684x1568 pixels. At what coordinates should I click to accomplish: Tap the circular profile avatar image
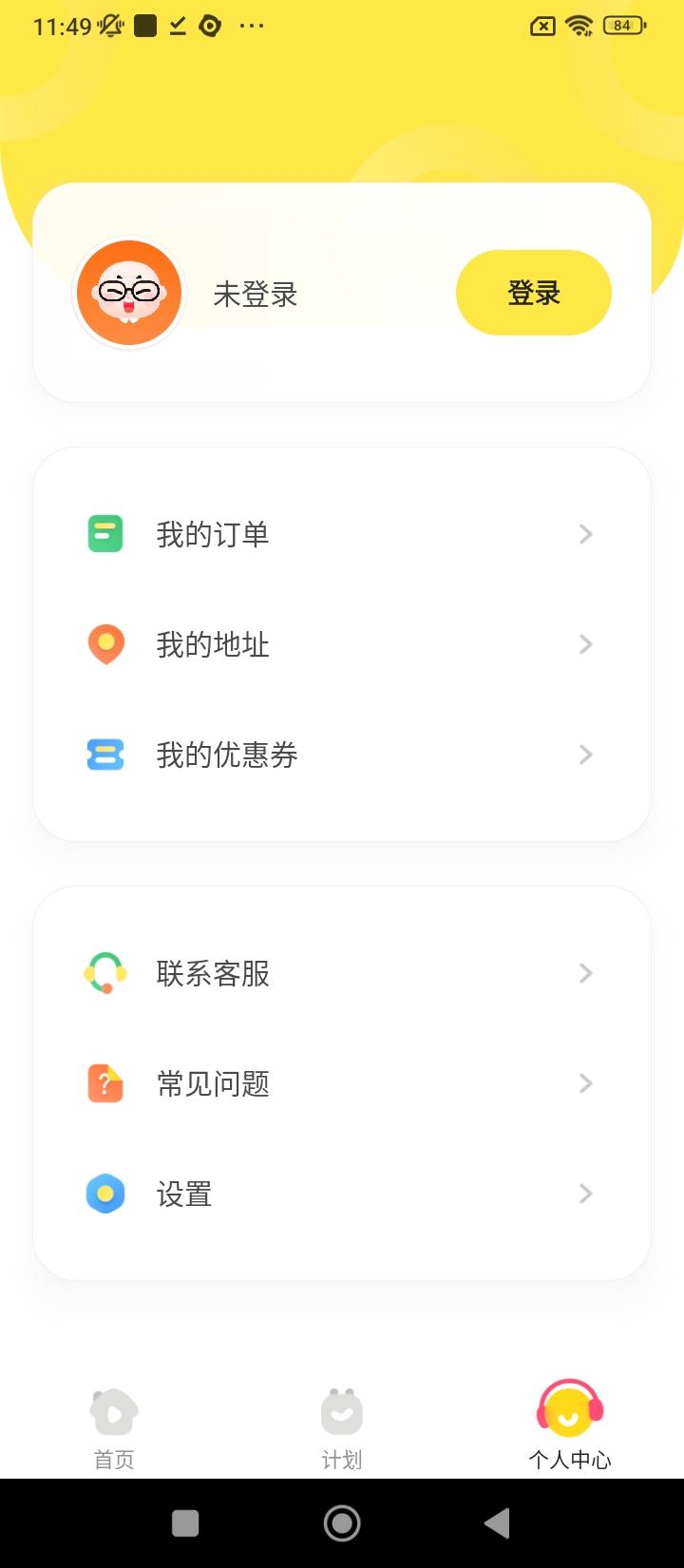point(129,293)
